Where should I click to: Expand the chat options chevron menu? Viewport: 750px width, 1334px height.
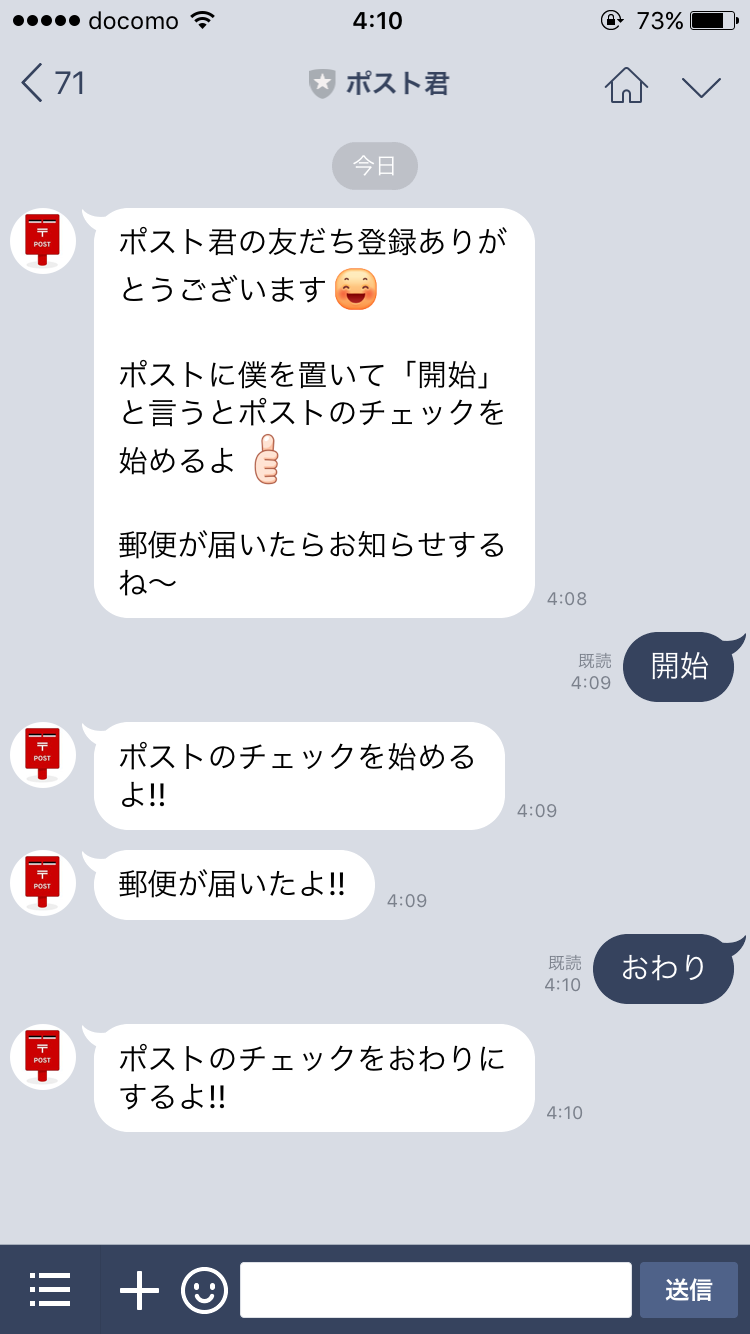click(x=701, y=87)
